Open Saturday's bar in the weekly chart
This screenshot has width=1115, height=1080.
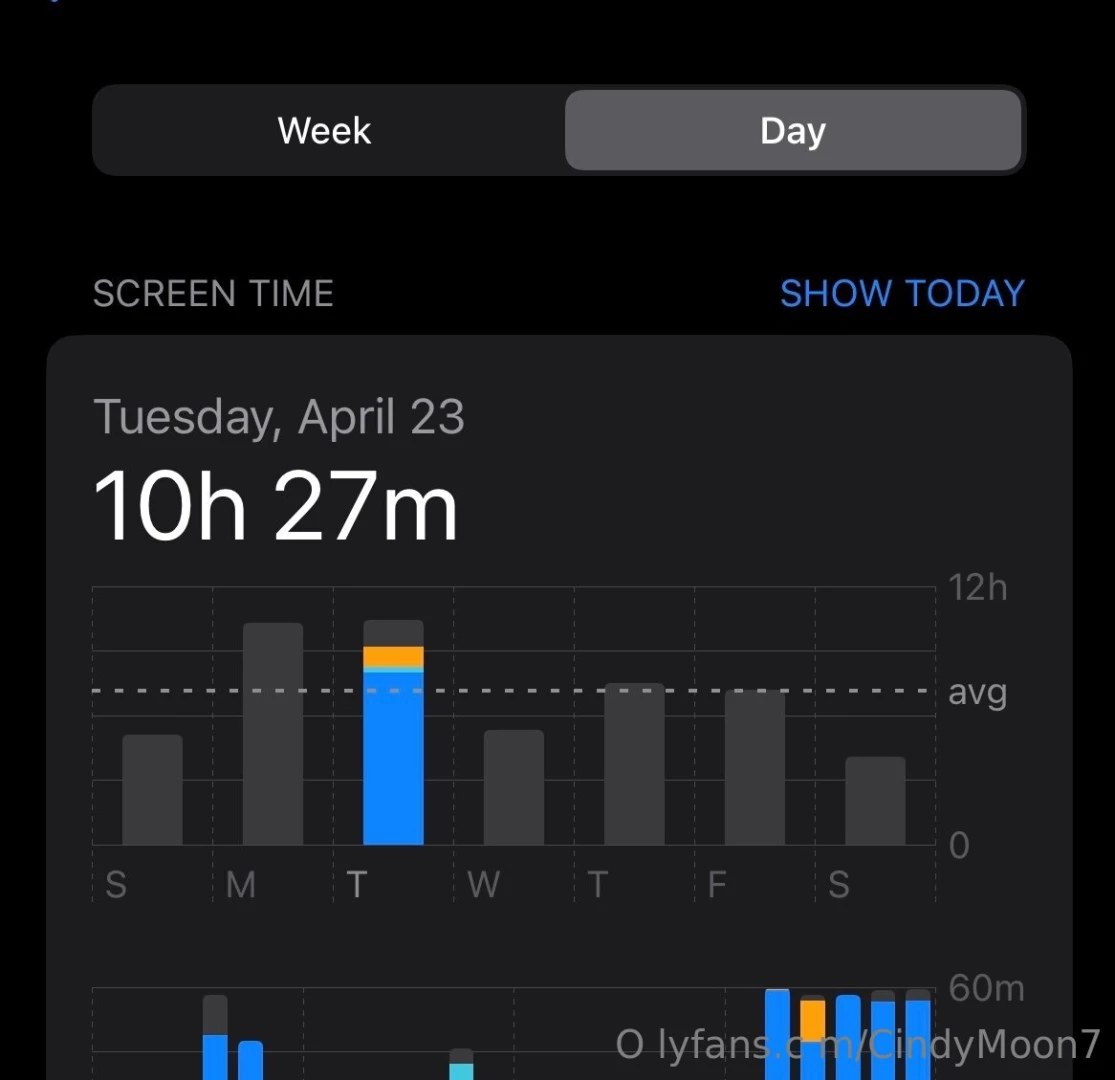click(875, 801)
